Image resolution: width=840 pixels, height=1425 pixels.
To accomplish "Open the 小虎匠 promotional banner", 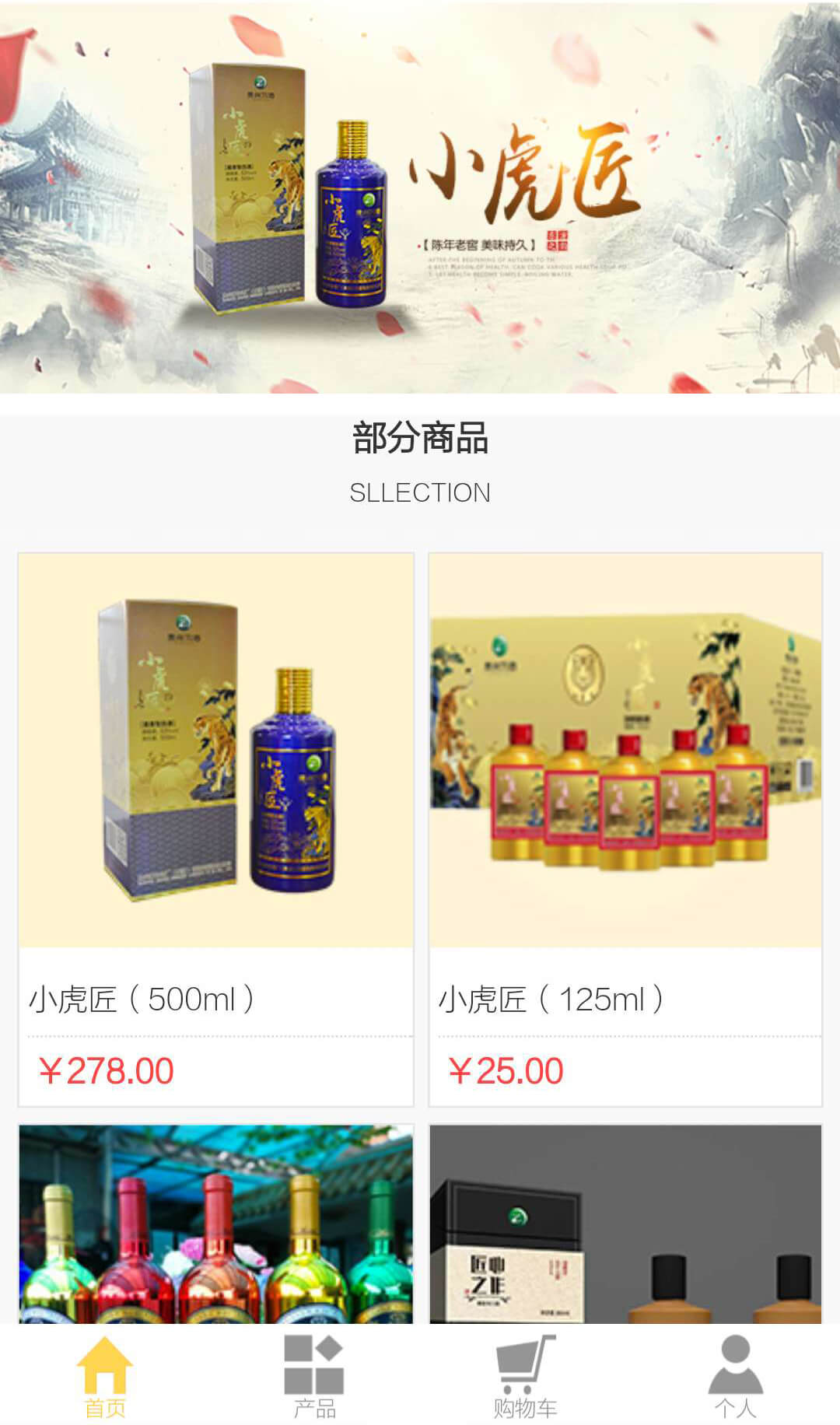I will click(x=420, y=198).
